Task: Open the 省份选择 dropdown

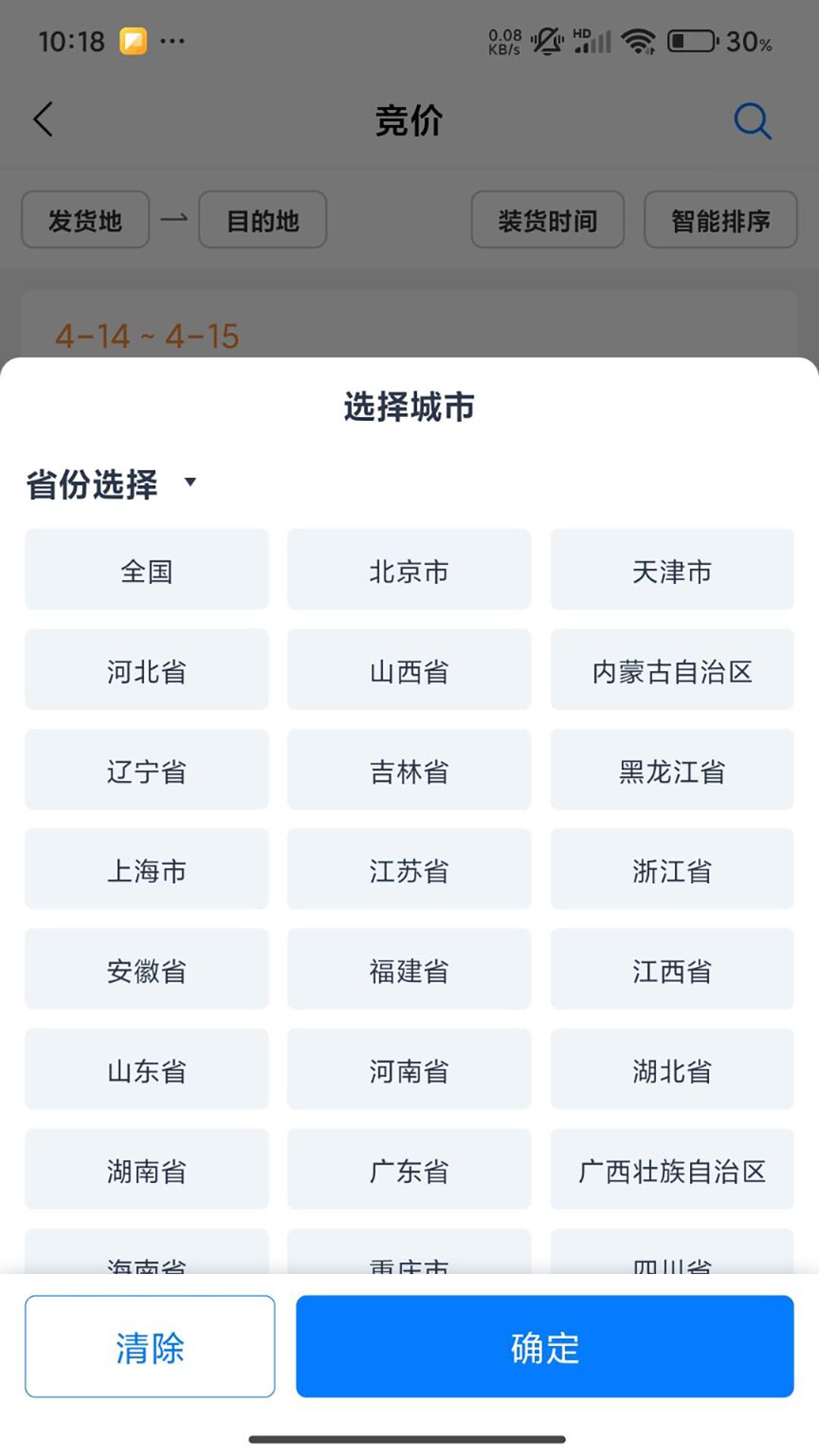Action: tap(110, 483)
